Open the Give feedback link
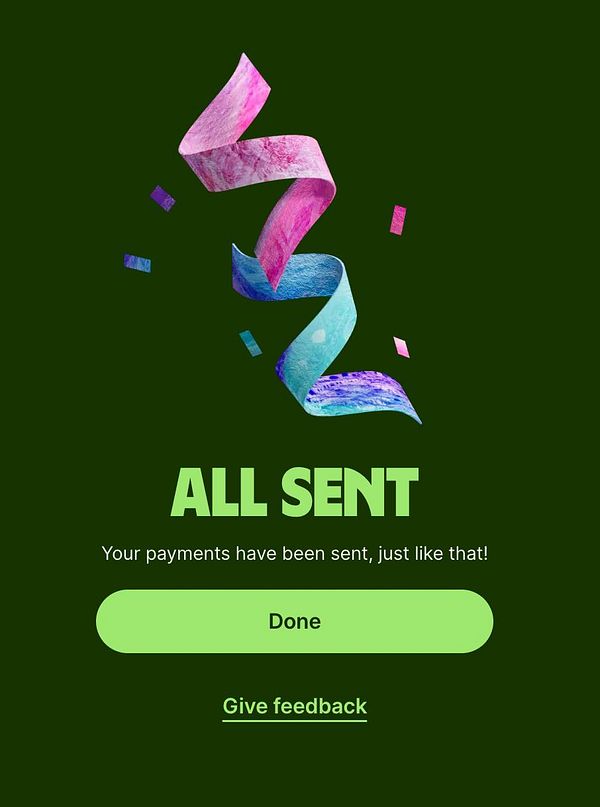 (x=294, y=706)
